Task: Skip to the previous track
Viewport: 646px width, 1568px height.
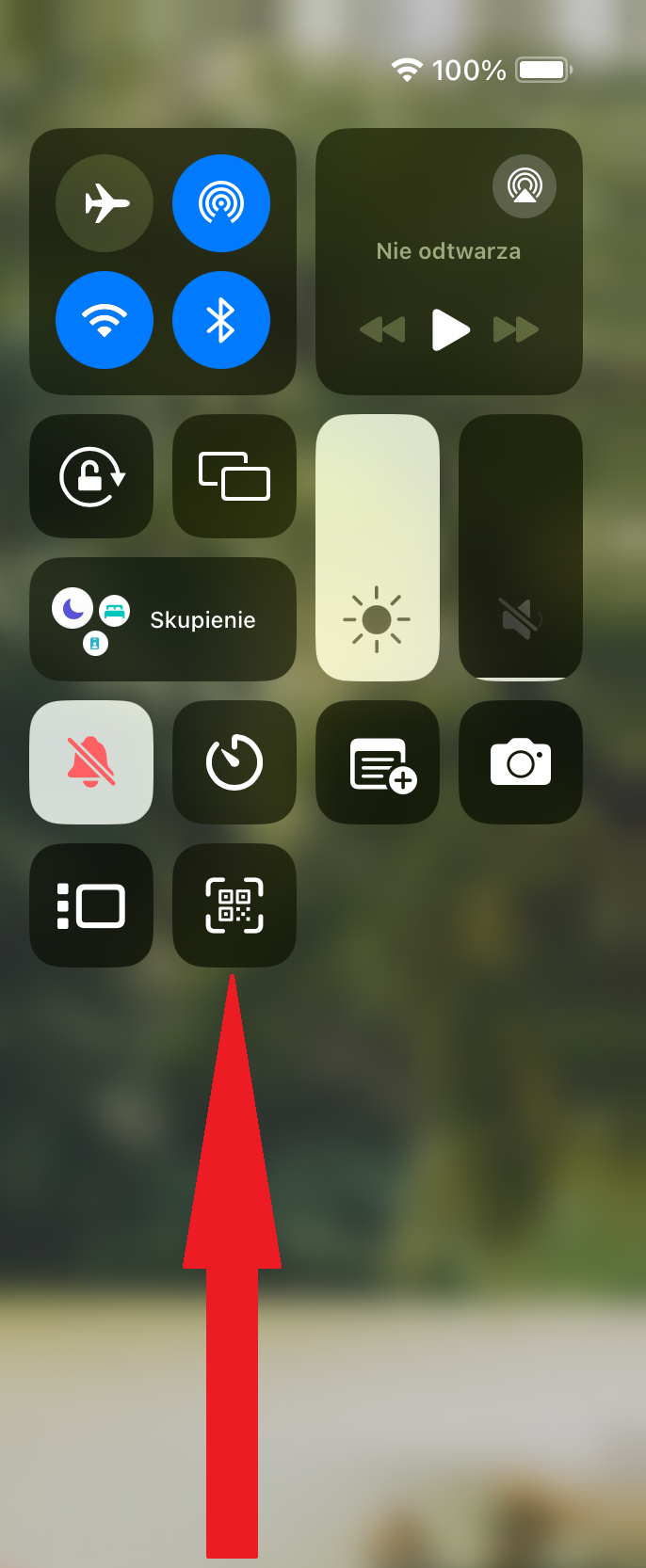Action: point(382,329)
